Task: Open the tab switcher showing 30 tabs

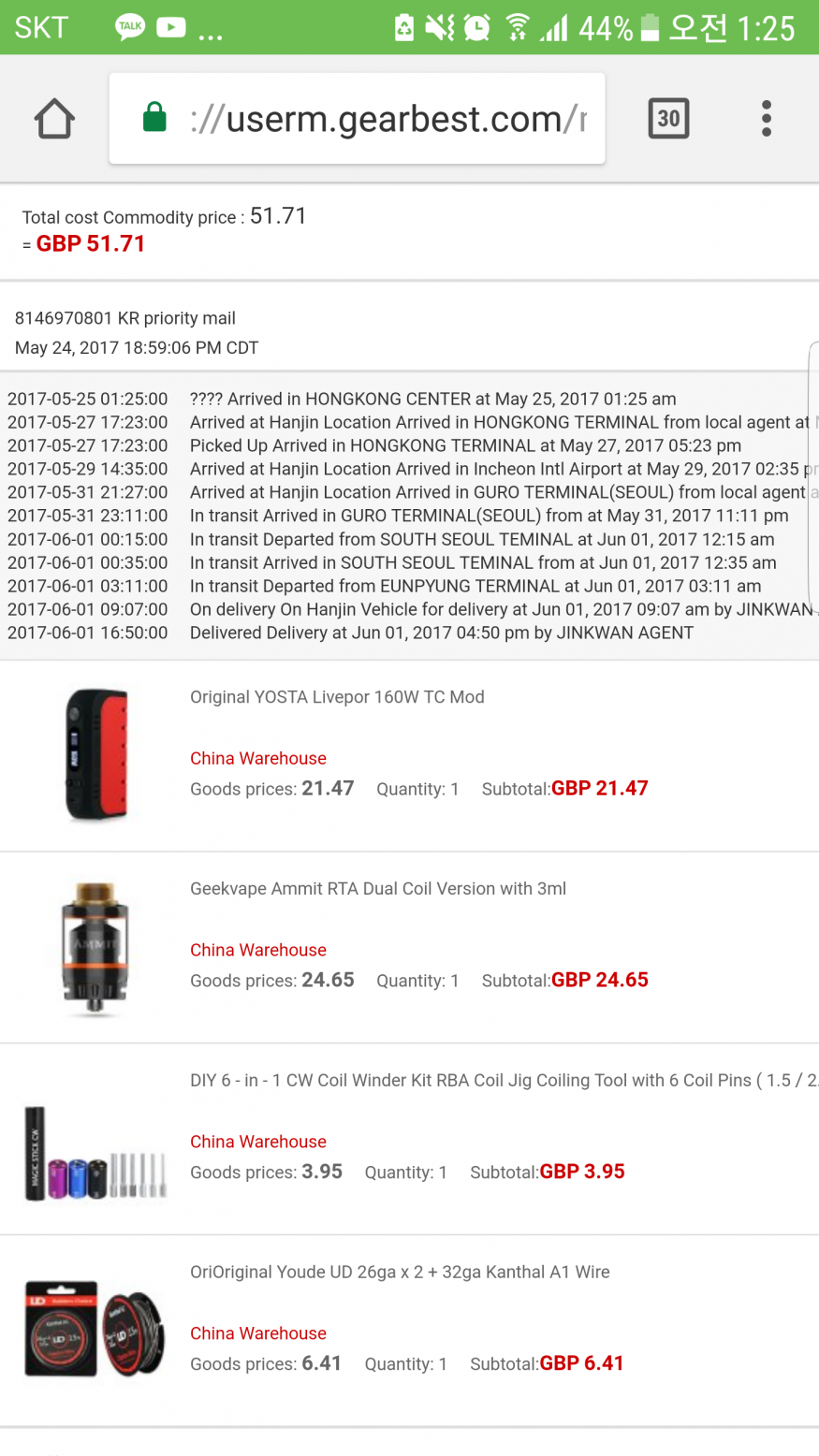Action: tap(668, 119)
